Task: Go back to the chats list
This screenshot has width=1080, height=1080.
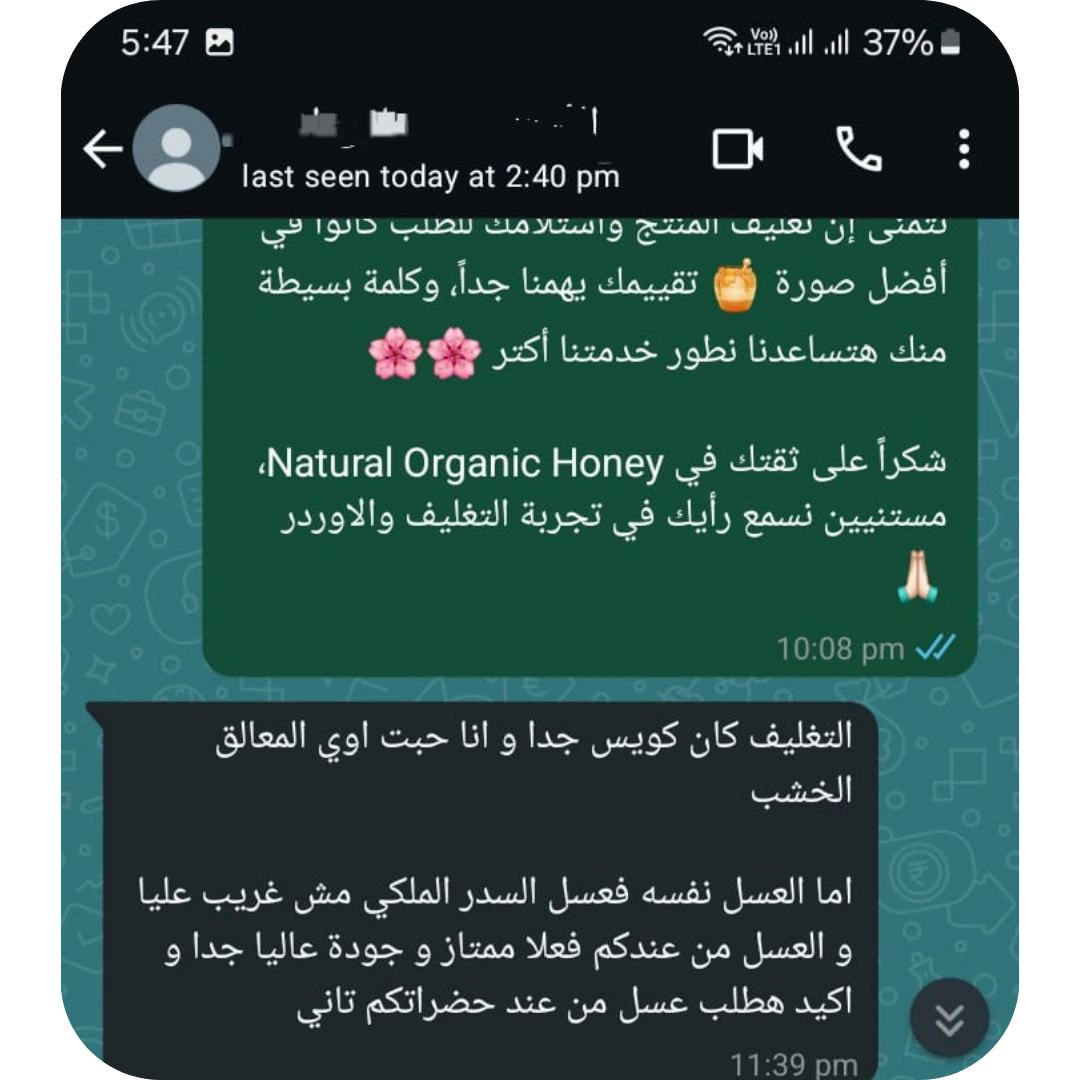Action: click(x=102, y=150)
